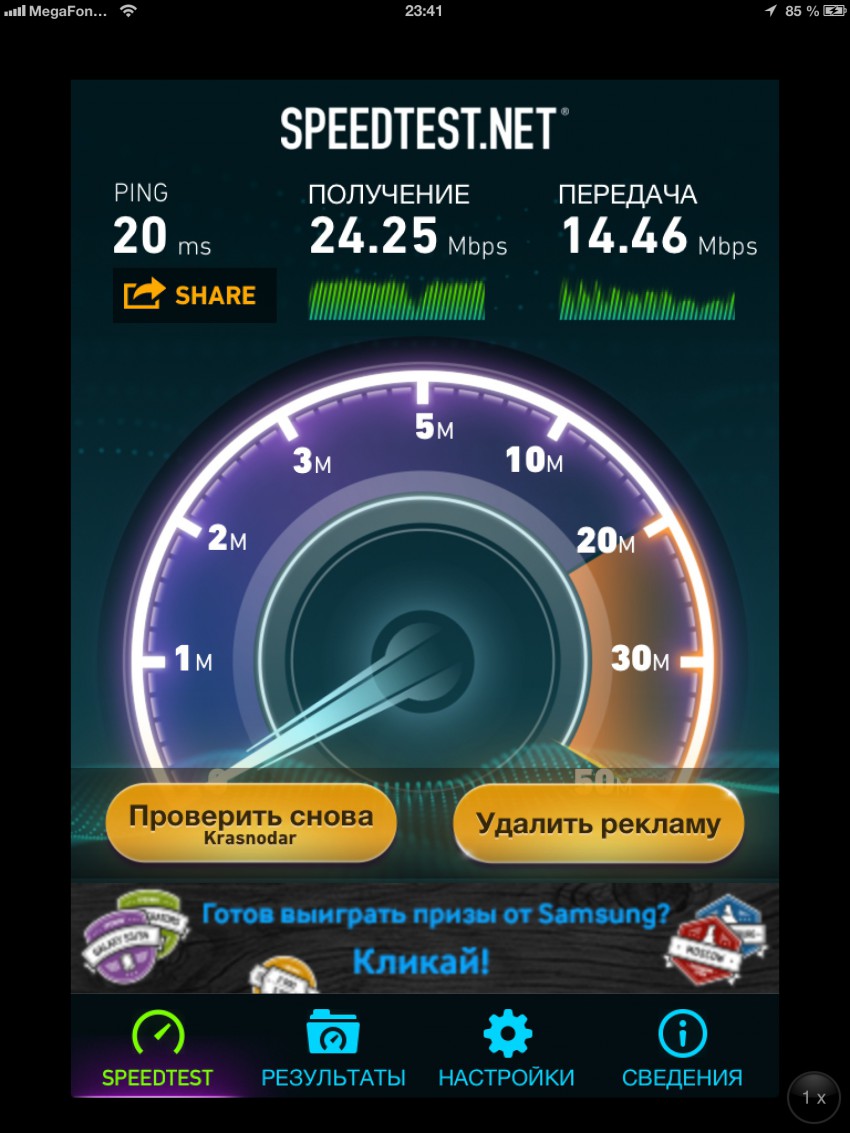
Task: Open the Samsung prize ad banner
Action: (424, 937)
